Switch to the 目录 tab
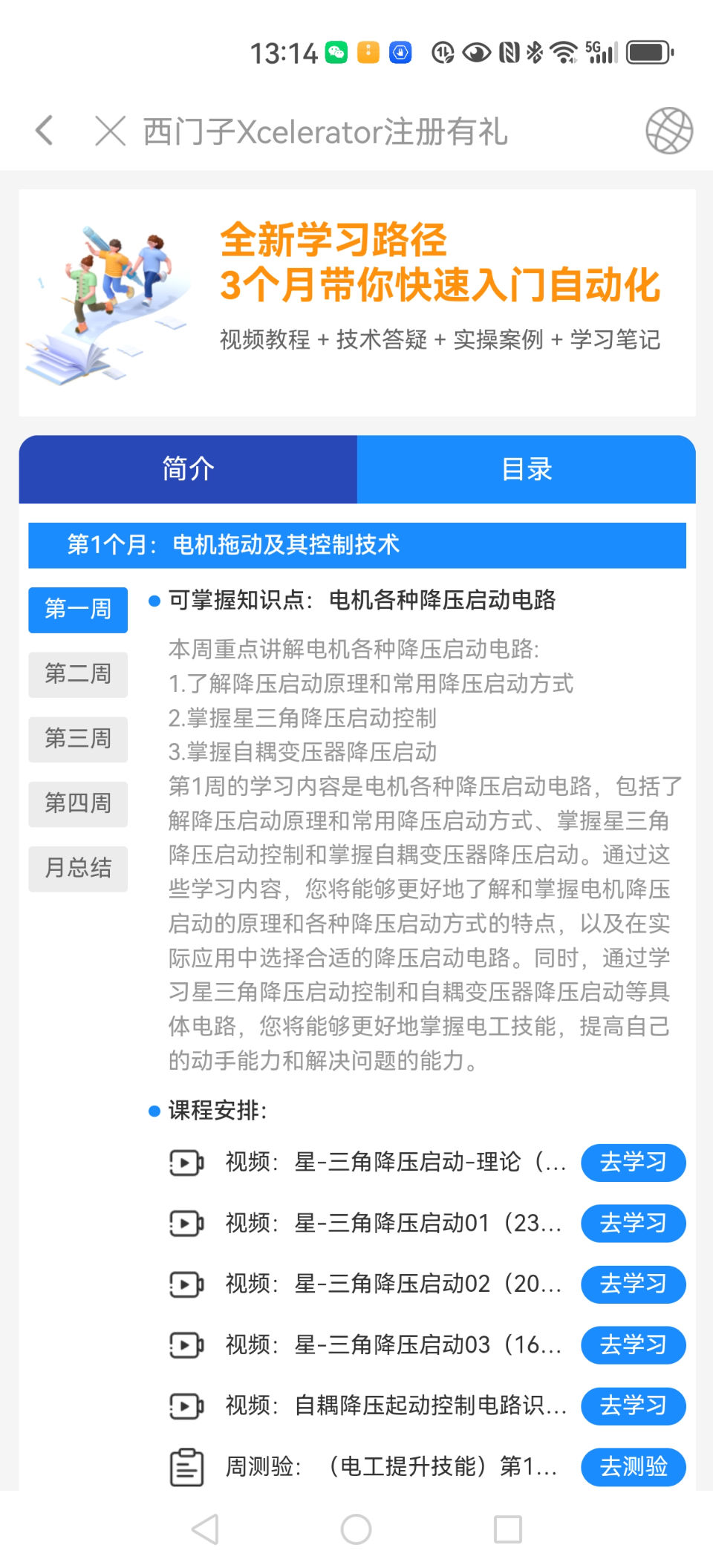The height and width of the screenshot is (1568, 713). tap(527, 469)
